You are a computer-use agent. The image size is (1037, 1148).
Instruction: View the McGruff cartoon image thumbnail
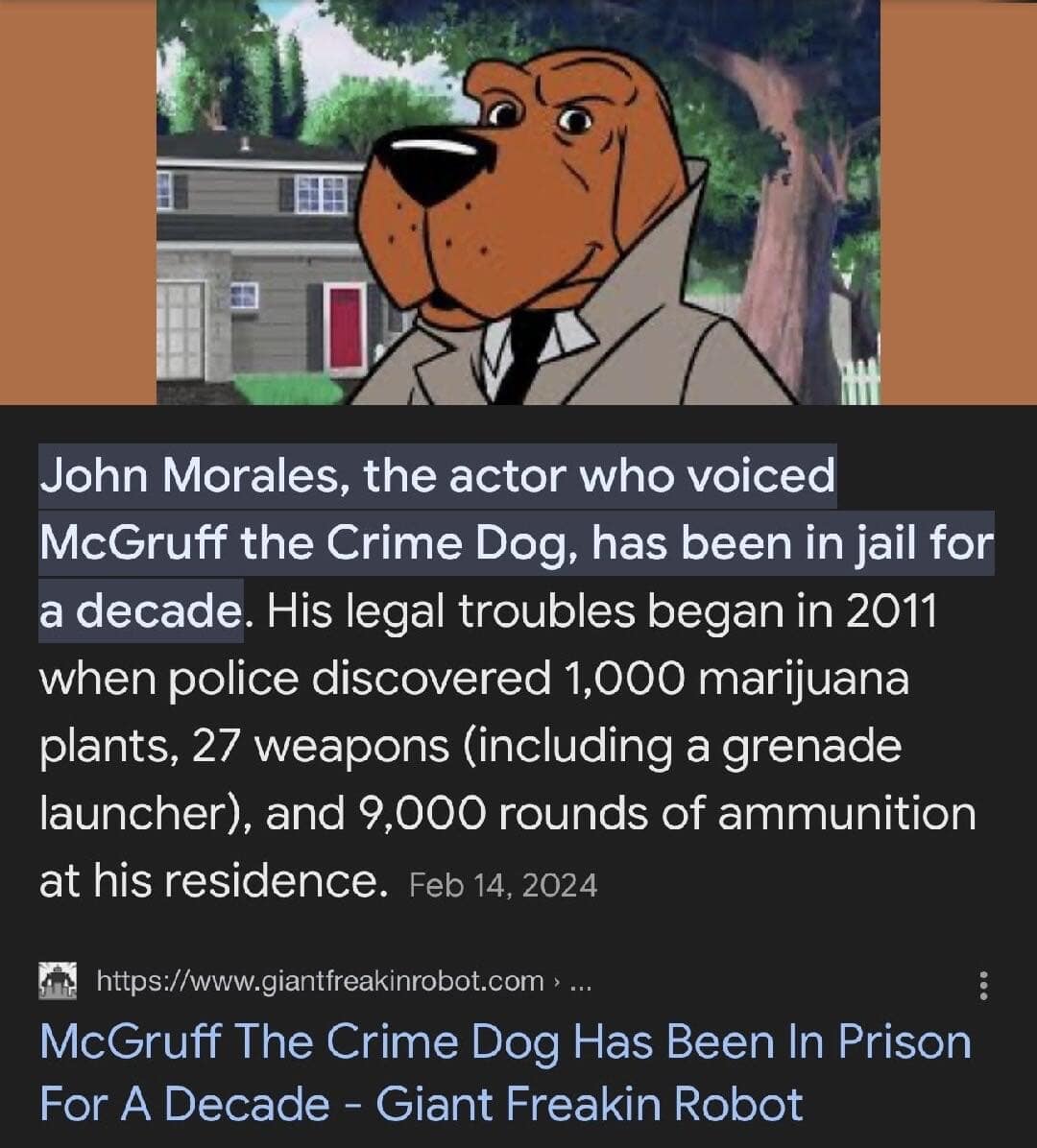click(518, 202)
